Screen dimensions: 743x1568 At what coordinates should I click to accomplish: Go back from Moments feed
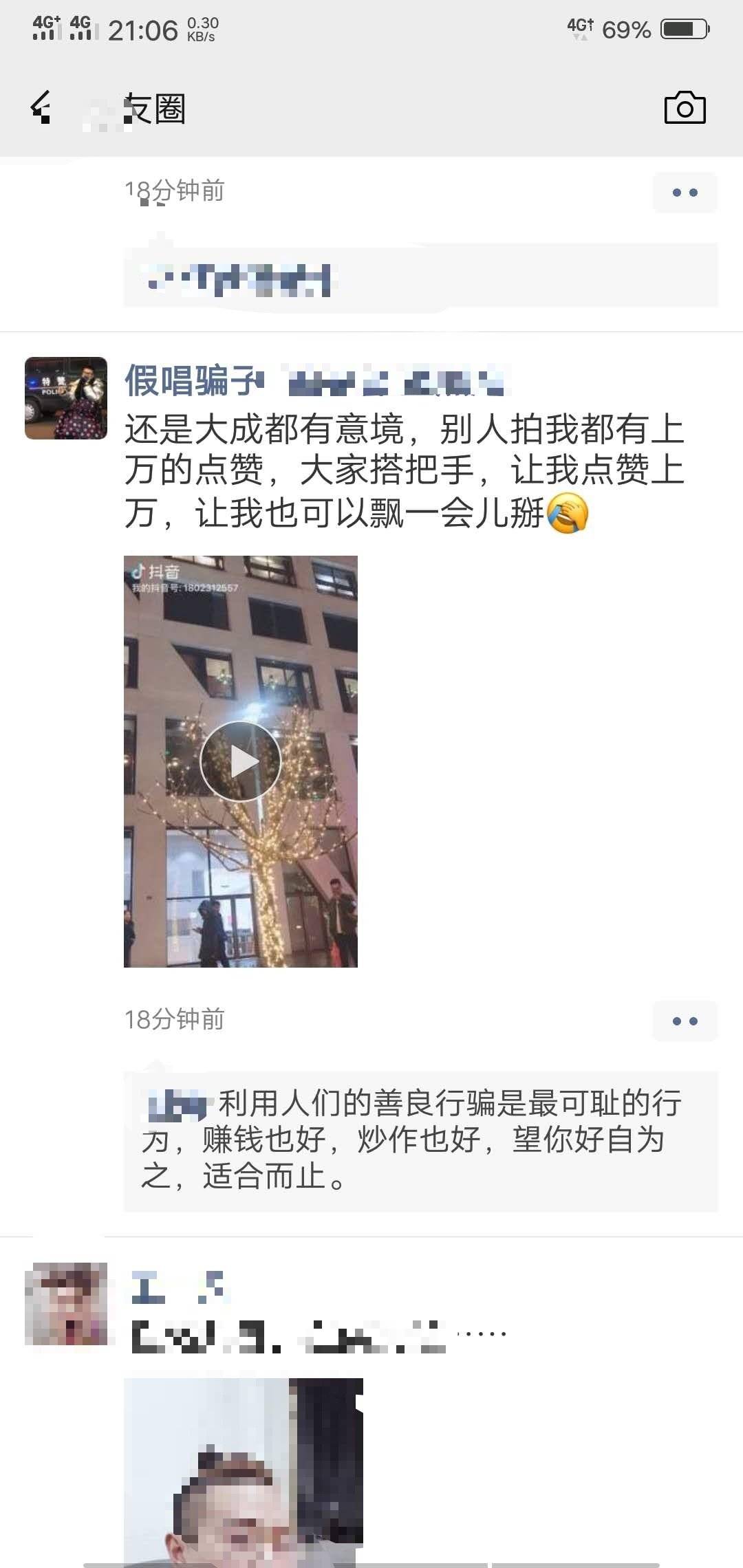pos(41,108)
